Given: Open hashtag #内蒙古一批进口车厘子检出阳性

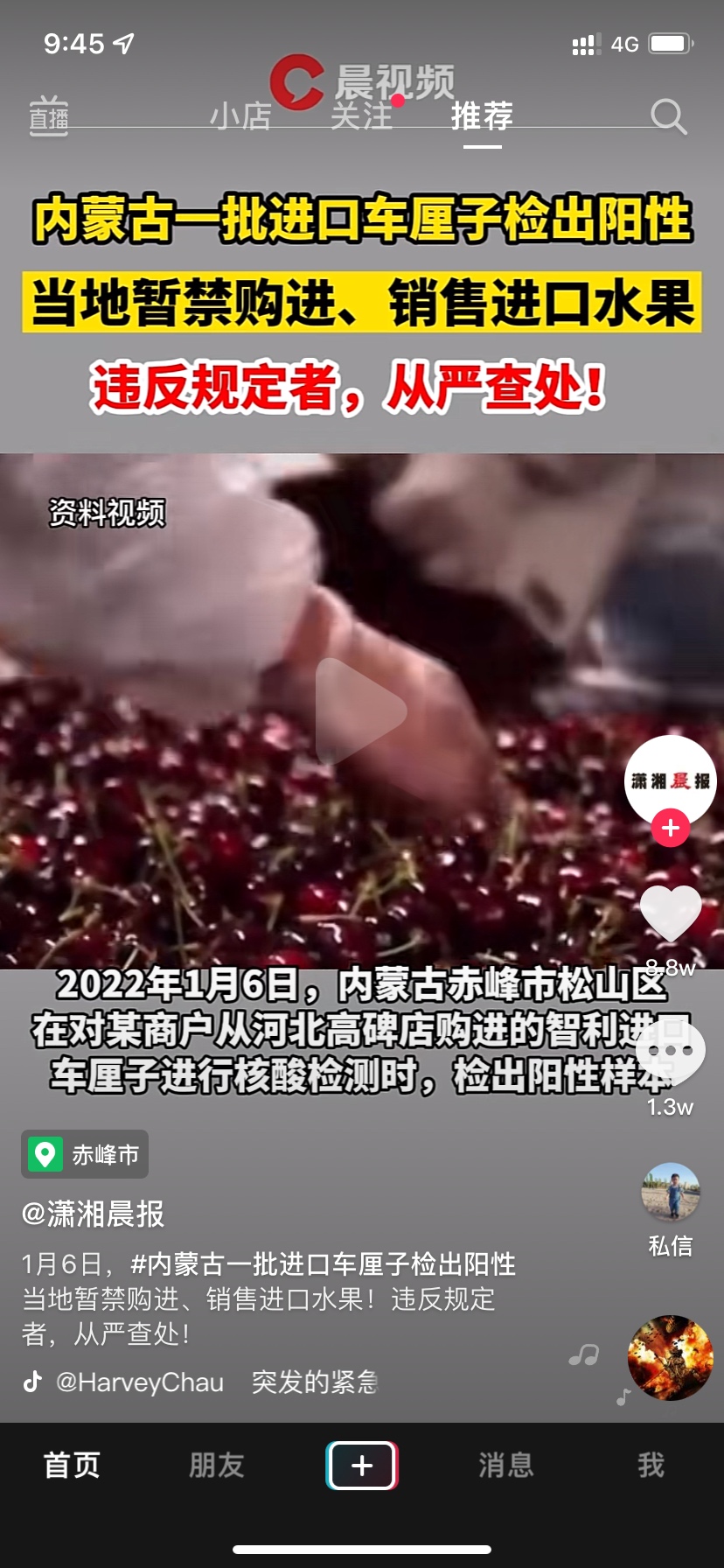Looking at the screenshot, I should coord(323,1263).
